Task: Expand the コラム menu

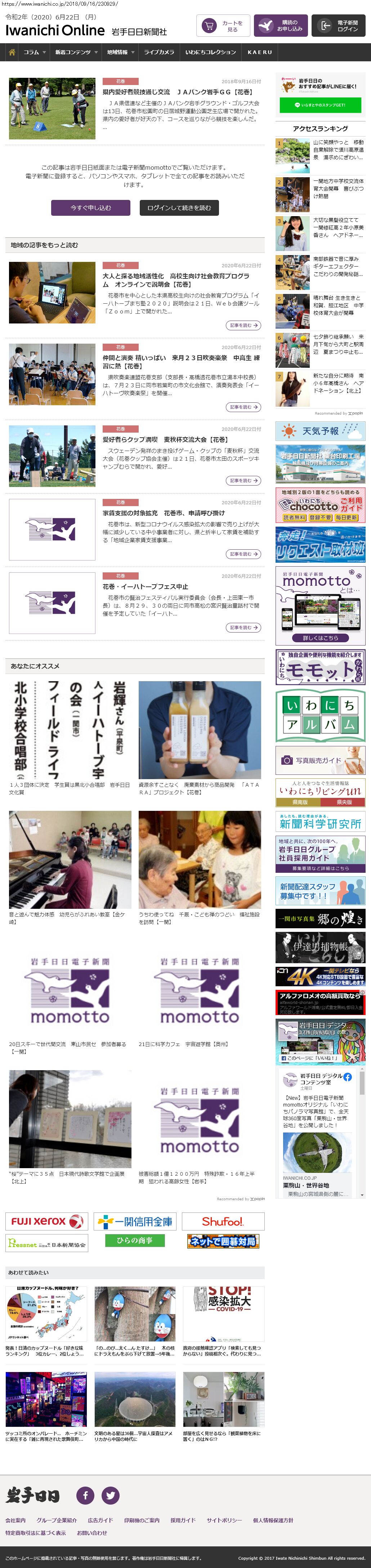Action: 34,52
